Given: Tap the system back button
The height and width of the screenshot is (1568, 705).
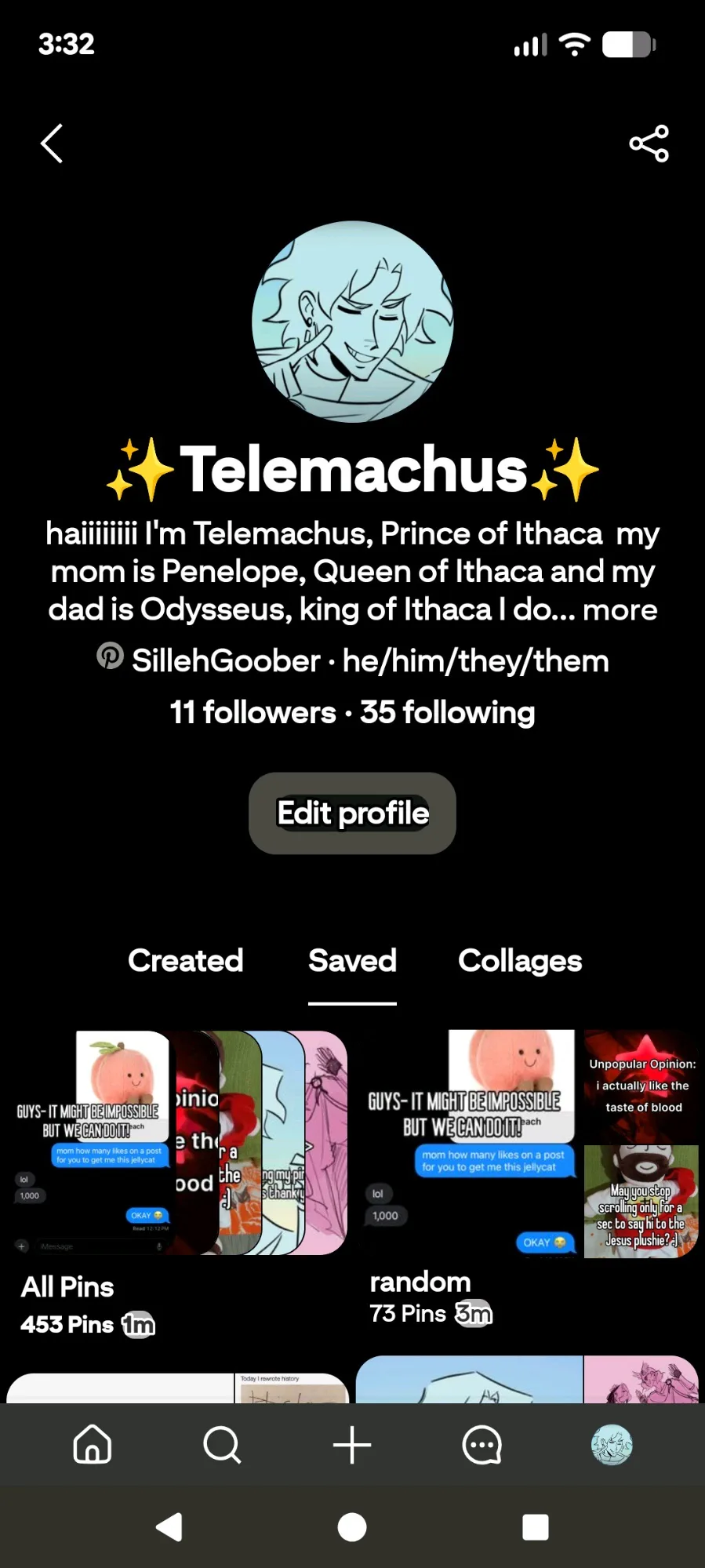Looking at the screenshot, I should (x=169, y=1527).
